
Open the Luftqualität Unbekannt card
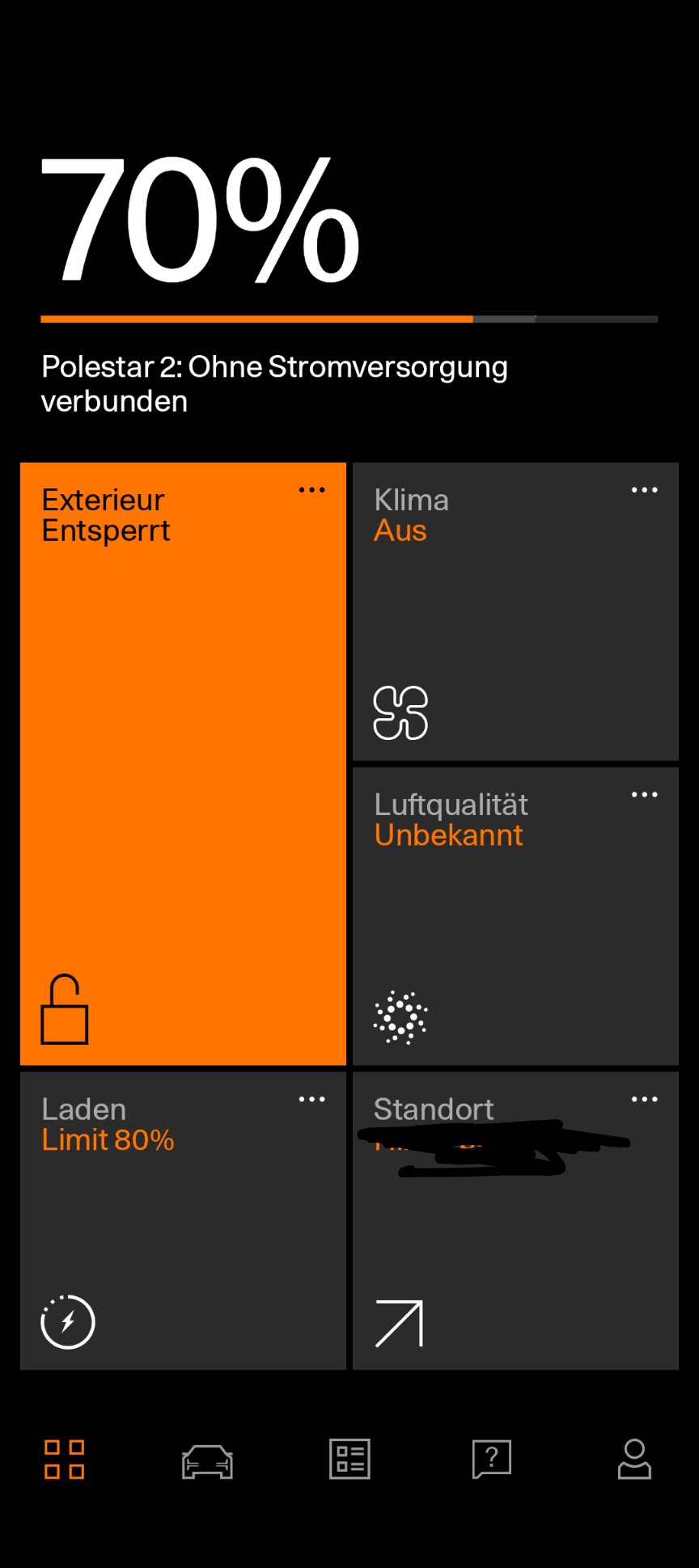click(x=515, y=914)
